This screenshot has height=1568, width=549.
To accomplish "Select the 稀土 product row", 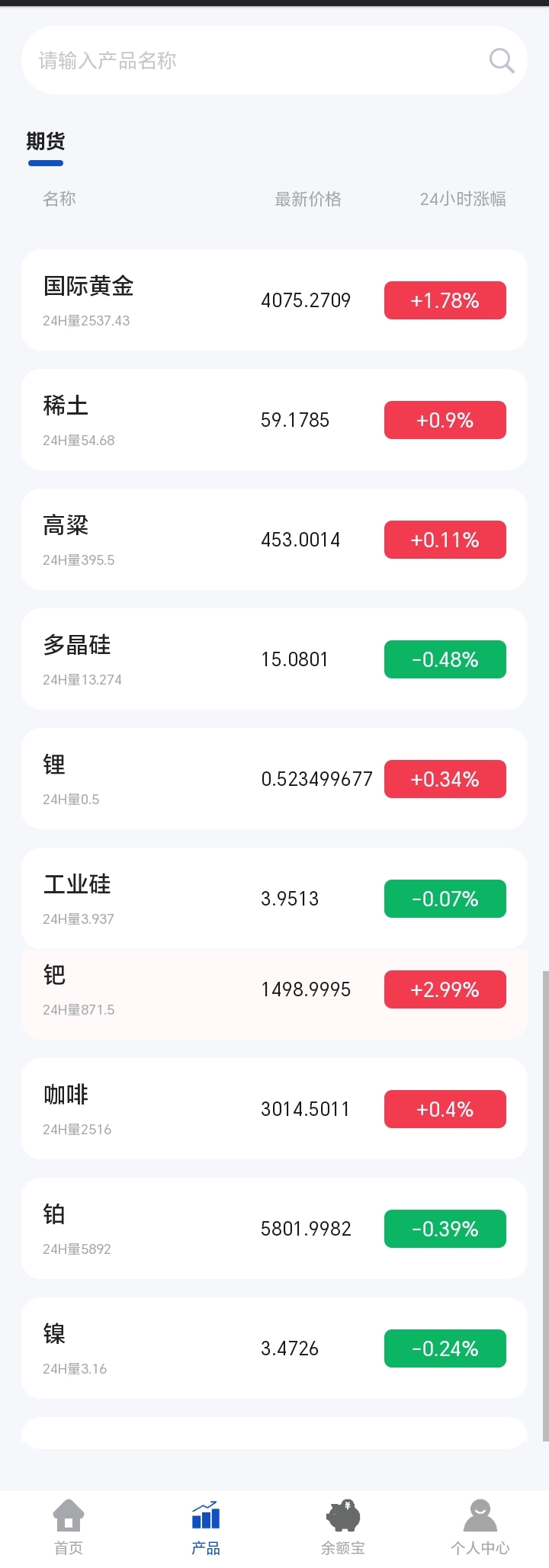I will [x=274, y=419].
